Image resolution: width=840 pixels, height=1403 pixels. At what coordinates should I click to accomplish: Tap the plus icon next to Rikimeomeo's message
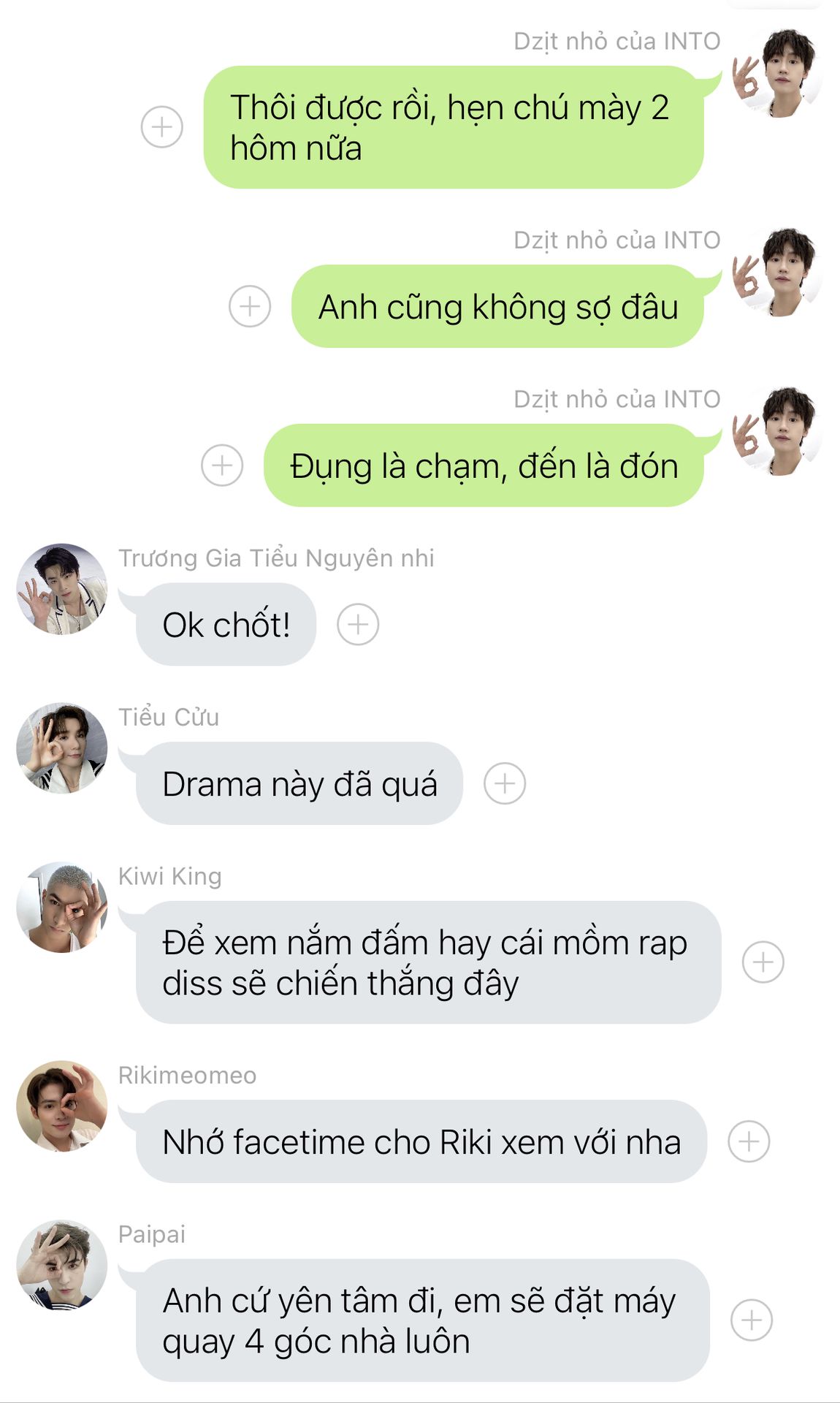[x=749, y=1141]
